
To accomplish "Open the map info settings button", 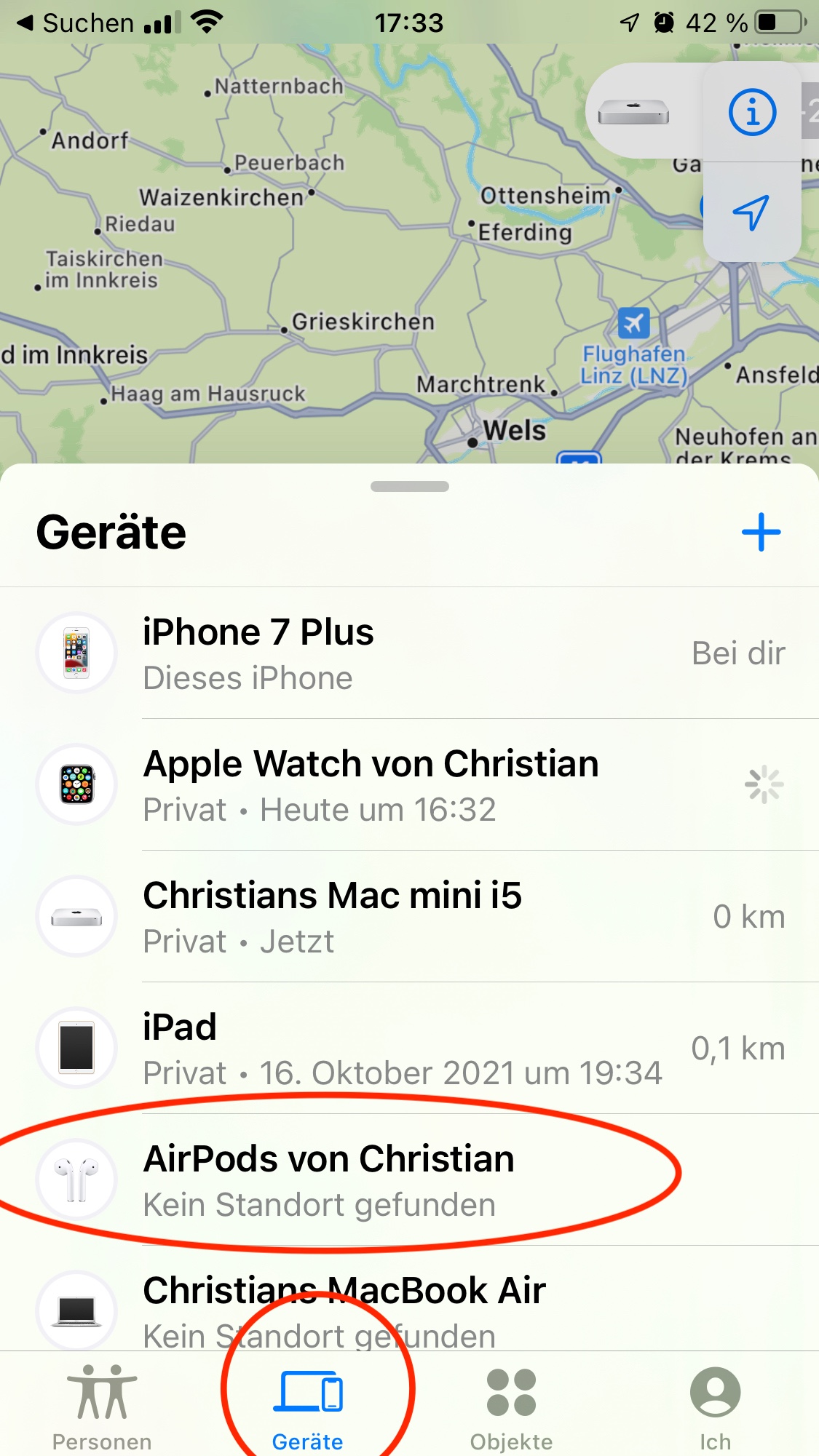I will (752, 112).
